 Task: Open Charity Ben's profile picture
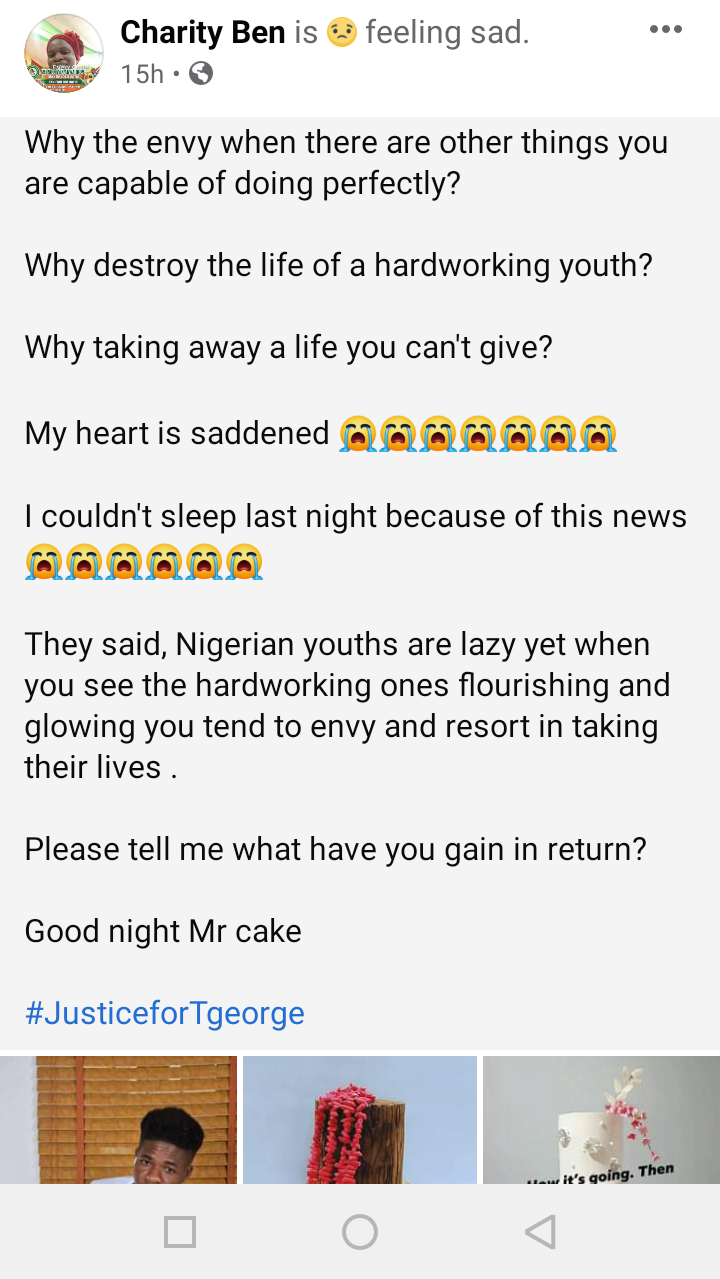64,54
